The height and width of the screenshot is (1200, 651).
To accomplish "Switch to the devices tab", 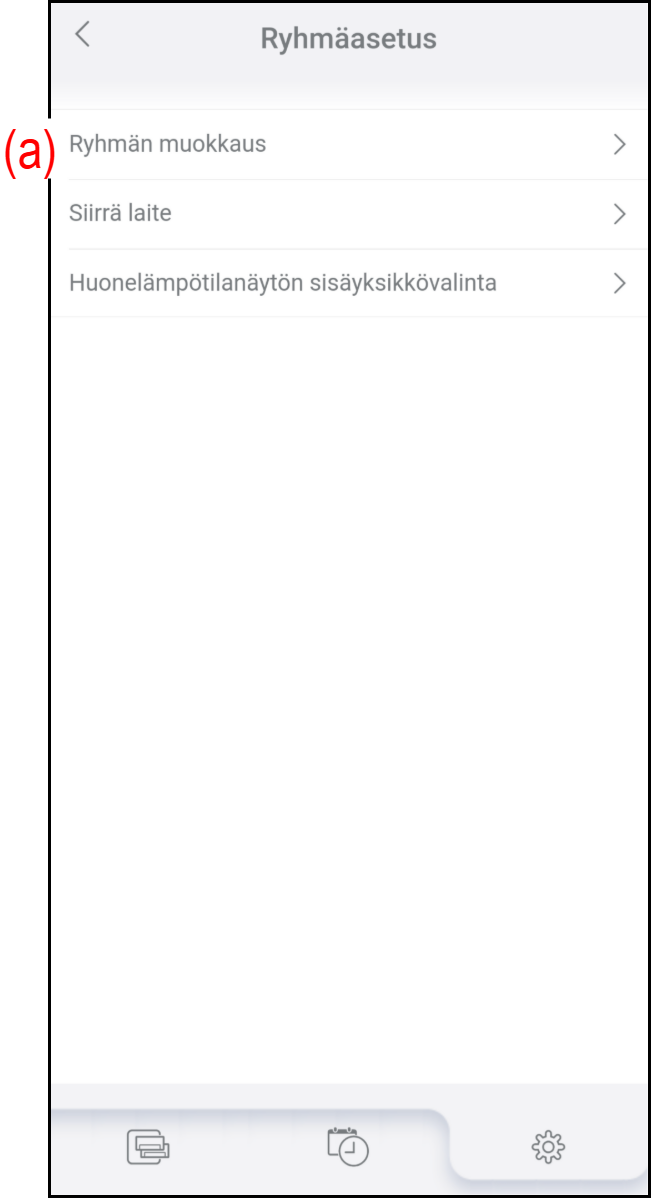I will 148,1146.
